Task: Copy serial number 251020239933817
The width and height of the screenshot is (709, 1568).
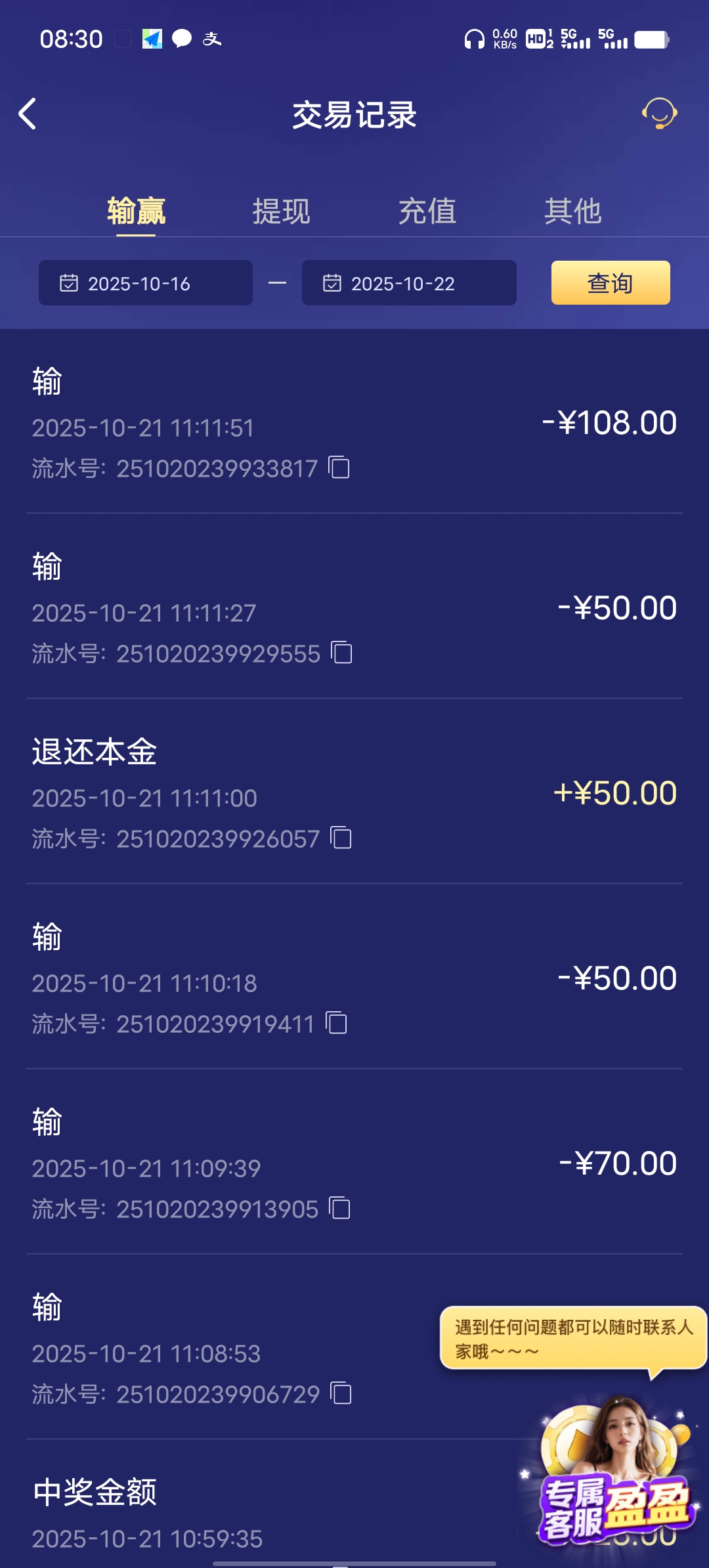Action: tap(339, 468)
